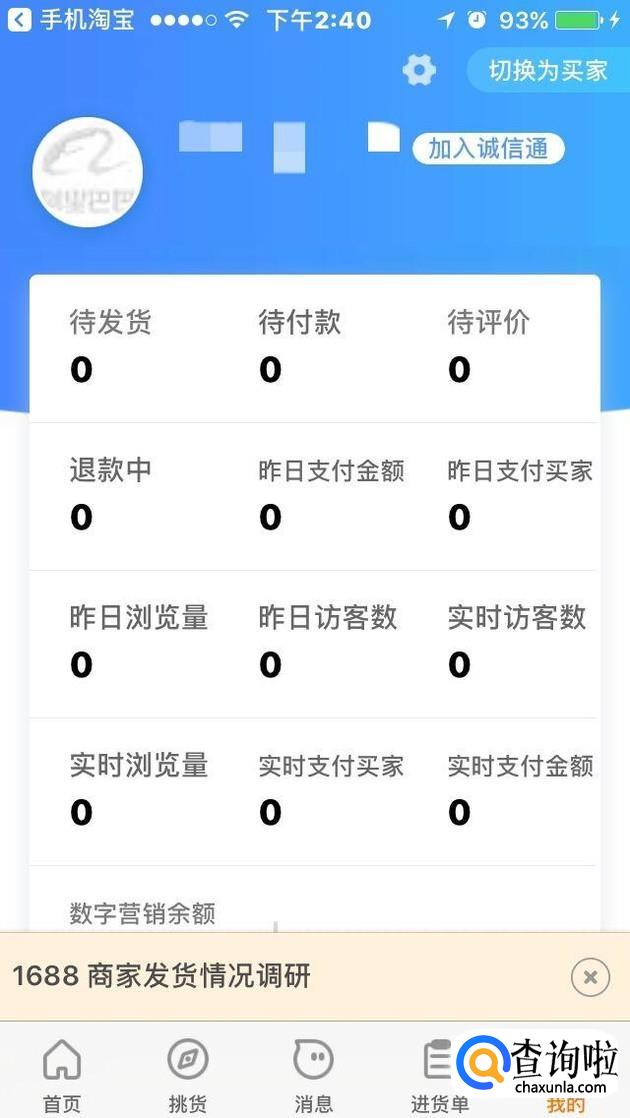Viewport: 630px width, 1118px height.
Task: Open the settings gear icon
Action: pyautogui.click(x=419, y=70)
